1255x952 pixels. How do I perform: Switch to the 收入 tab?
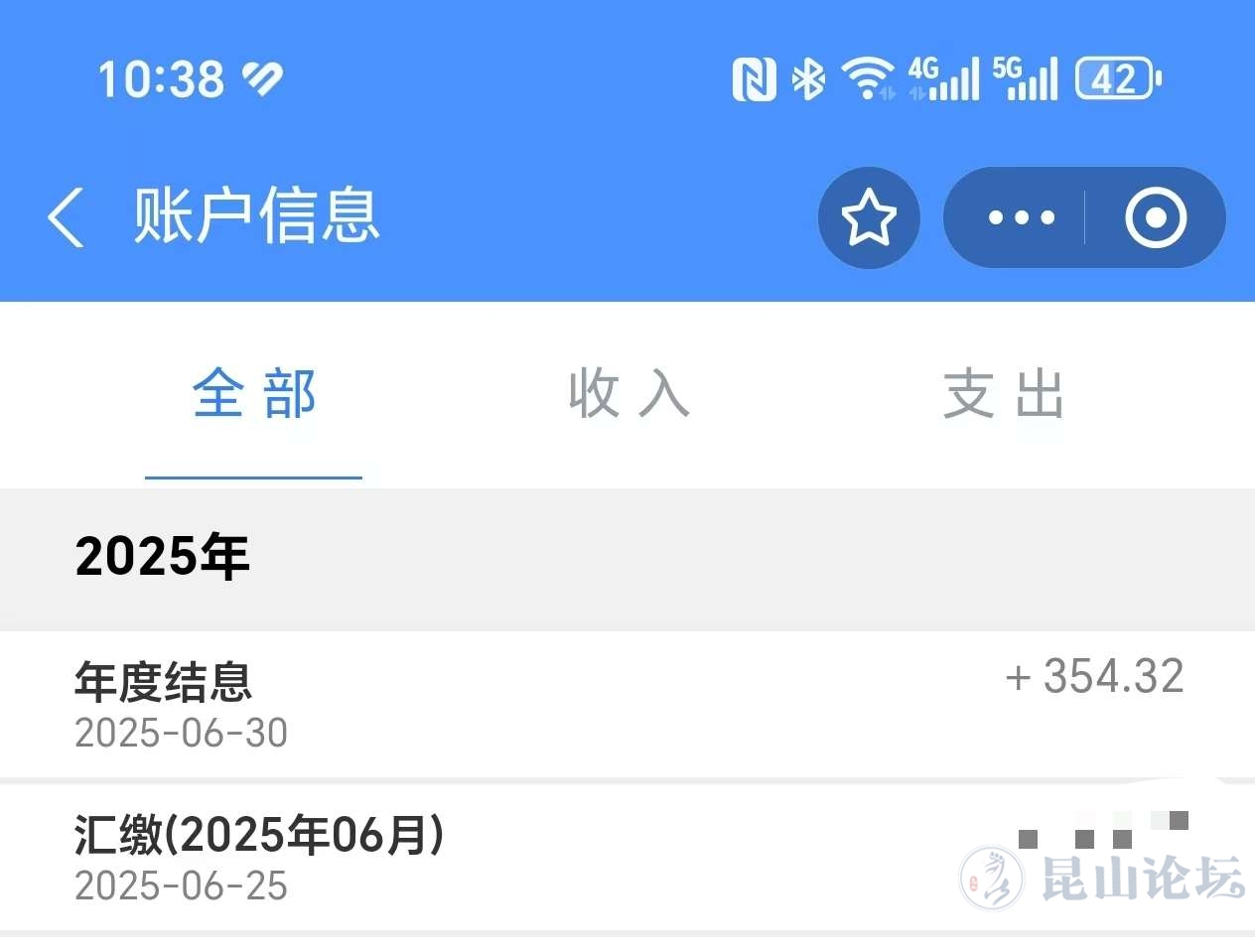[628, 394]
